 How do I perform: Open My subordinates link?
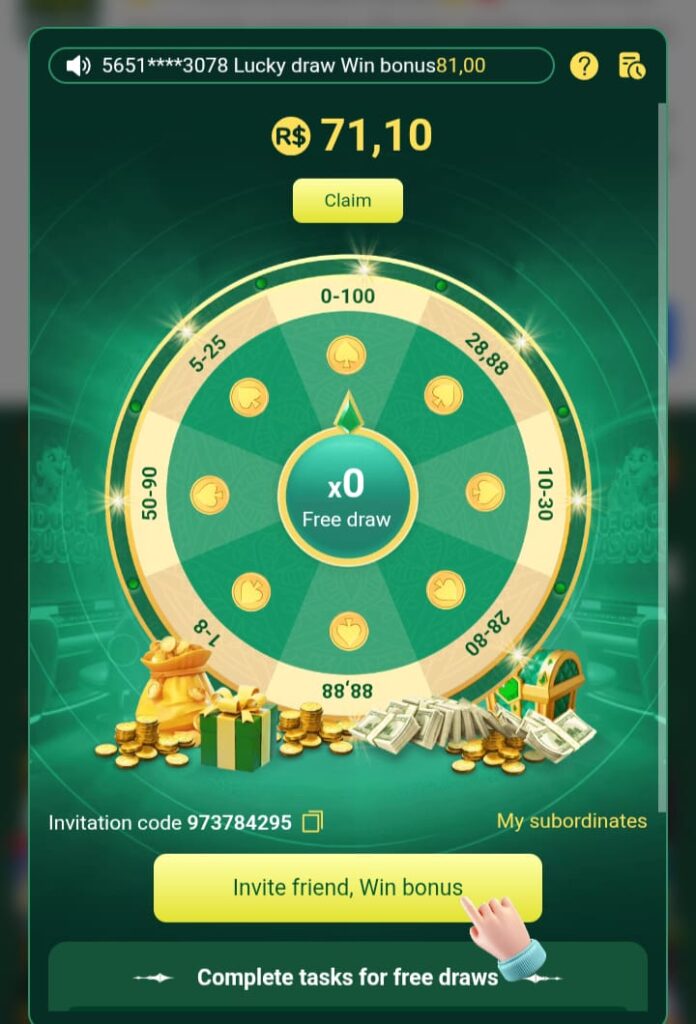point(571,821)
